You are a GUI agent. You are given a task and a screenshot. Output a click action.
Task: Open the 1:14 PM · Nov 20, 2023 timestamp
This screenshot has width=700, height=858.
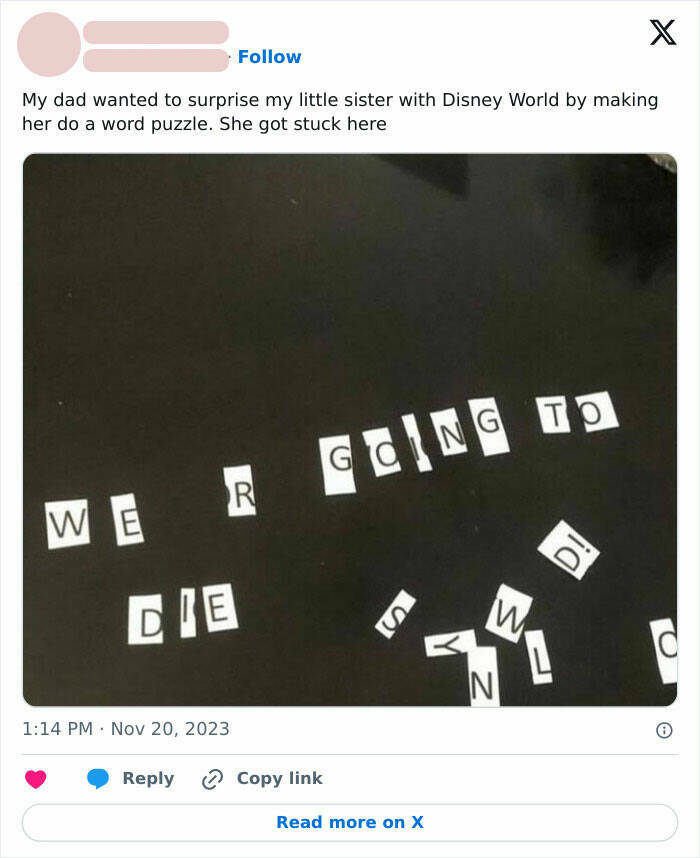[126, 729]
